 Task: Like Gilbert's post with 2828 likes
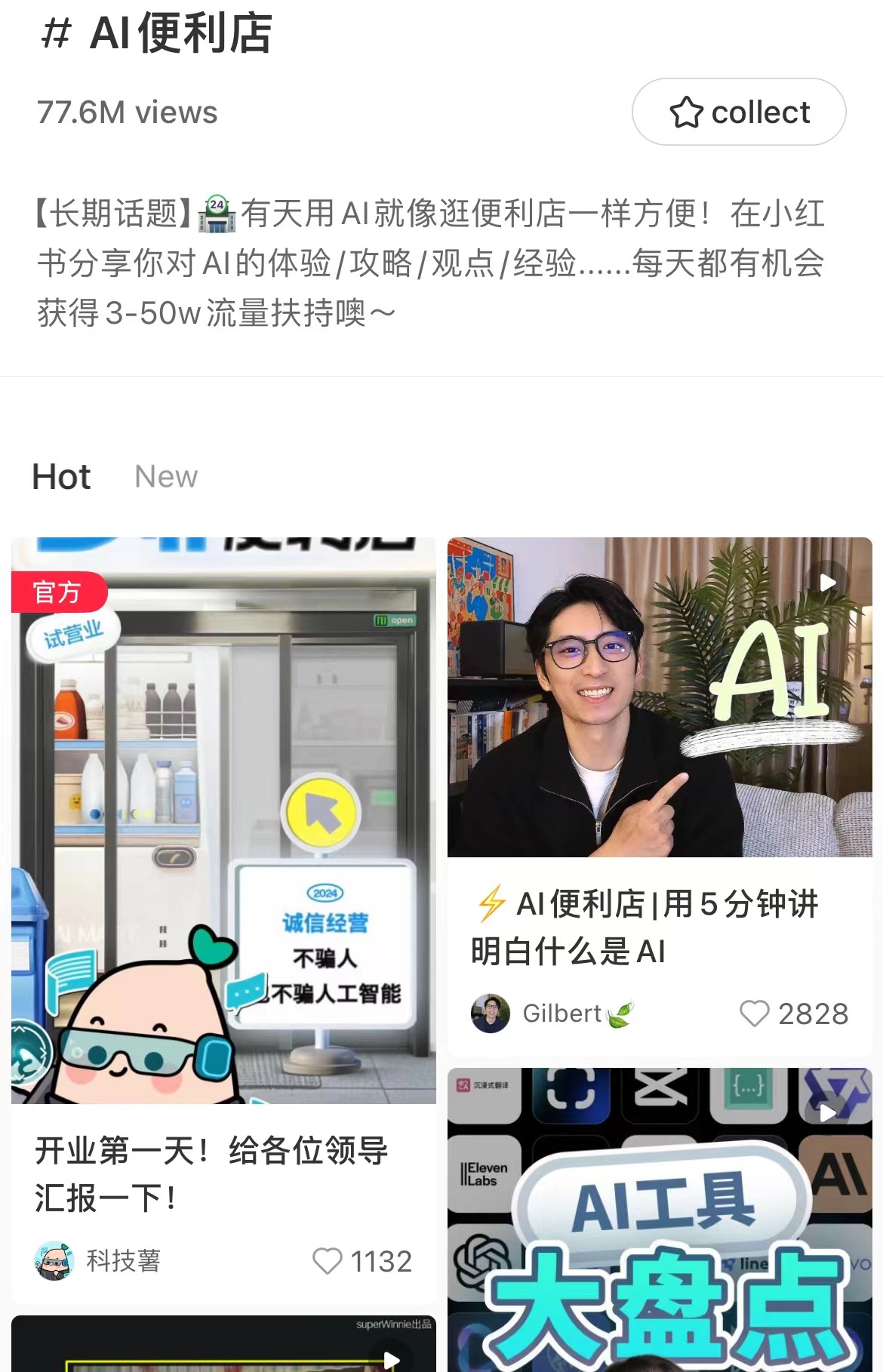click(x=754, y=1014)
